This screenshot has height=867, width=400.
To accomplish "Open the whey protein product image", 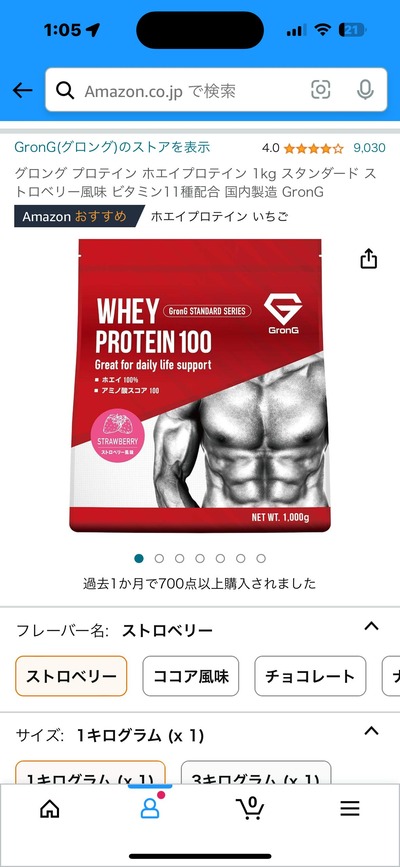I will (200, 385).
